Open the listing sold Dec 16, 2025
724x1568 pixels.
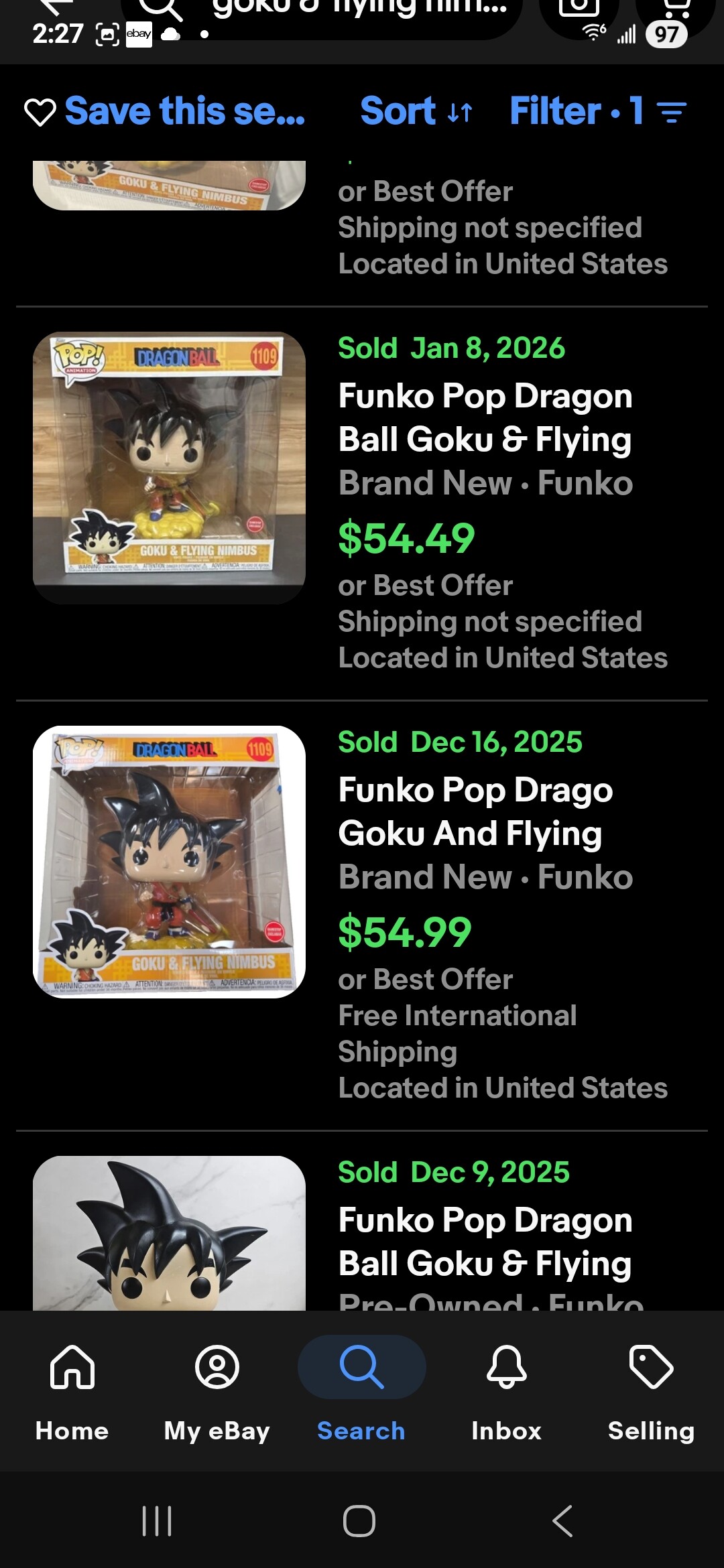pos(475,811)
